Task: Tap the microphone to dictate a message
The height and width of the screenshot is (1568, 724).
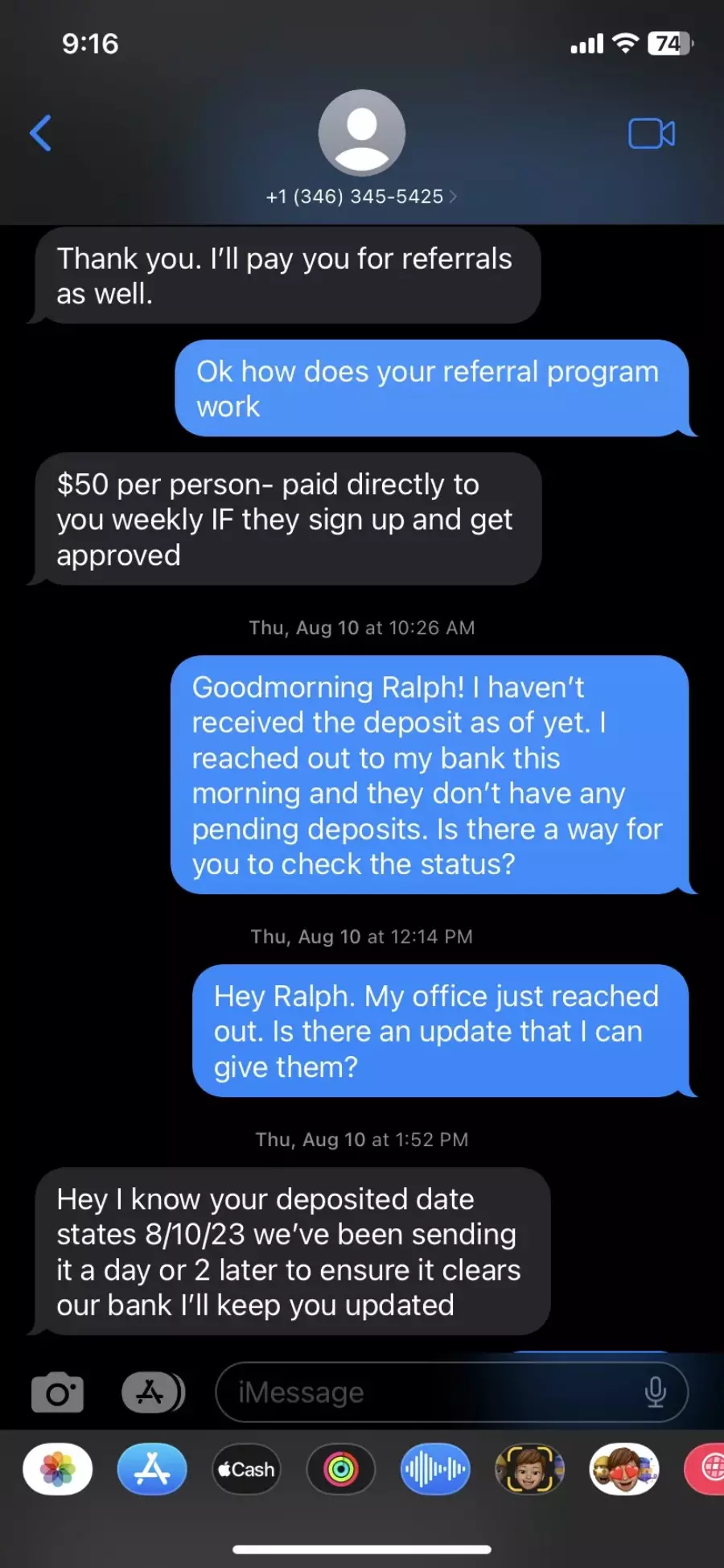Action: click(656, 1393)
